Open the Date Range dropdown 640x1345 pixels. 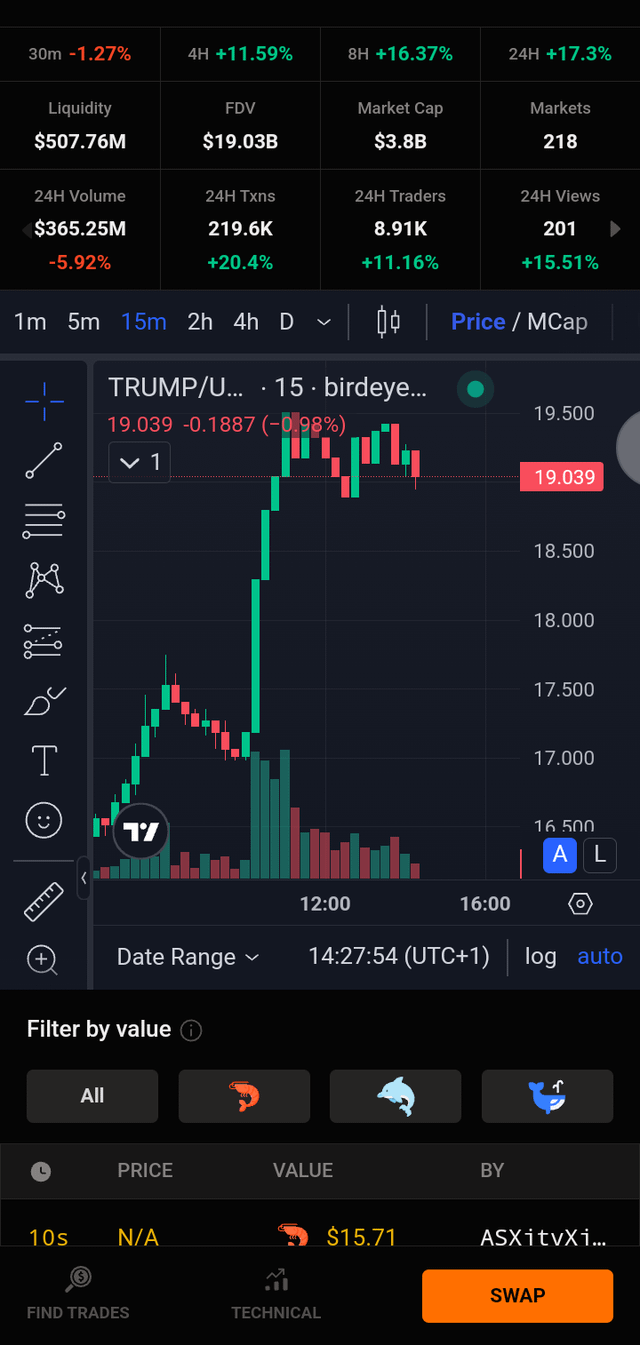188,957
